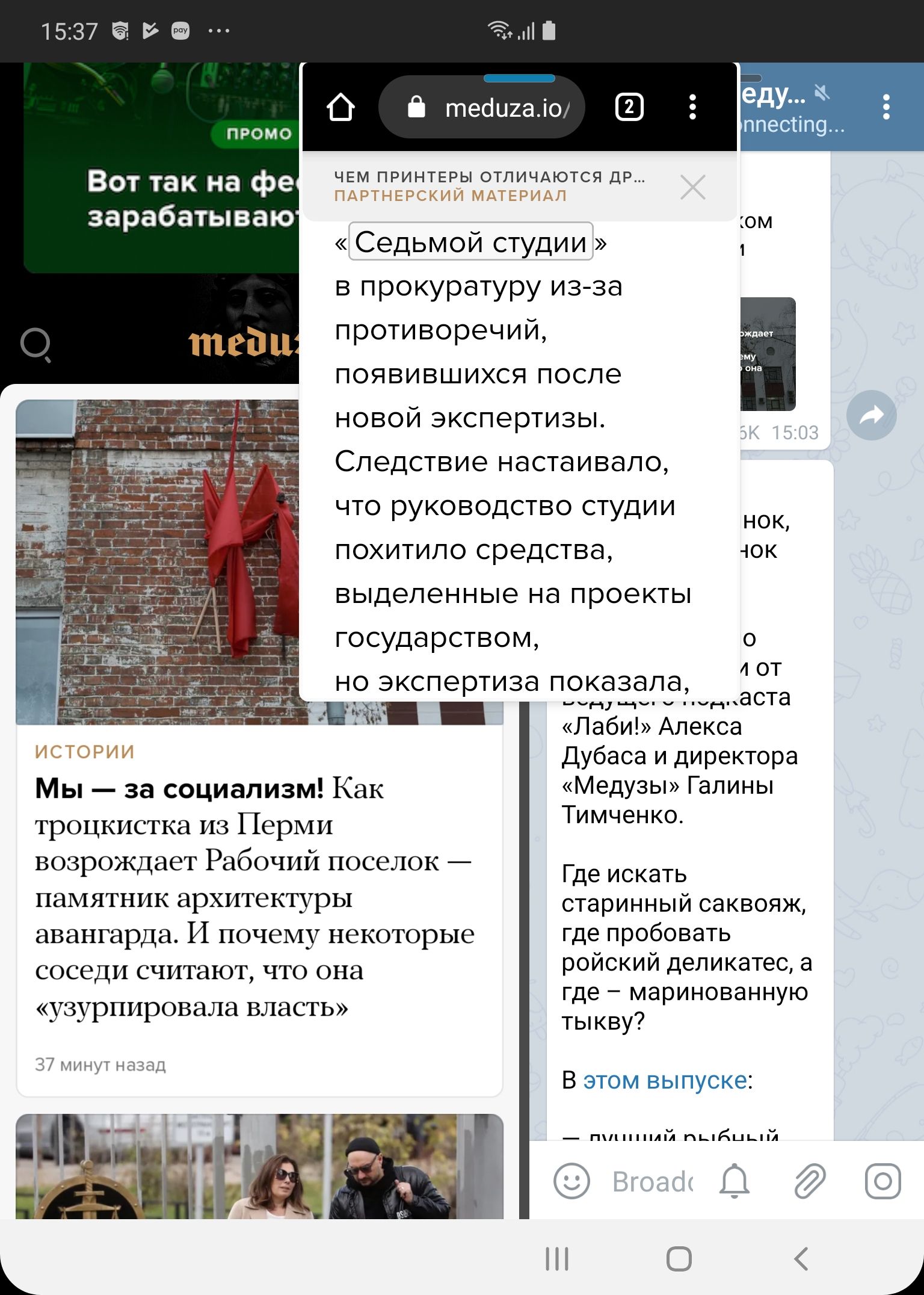Open the Telegram channel overflow menu
The width and height of the screenshot is (924, 1295).
[x=885, y=108]
